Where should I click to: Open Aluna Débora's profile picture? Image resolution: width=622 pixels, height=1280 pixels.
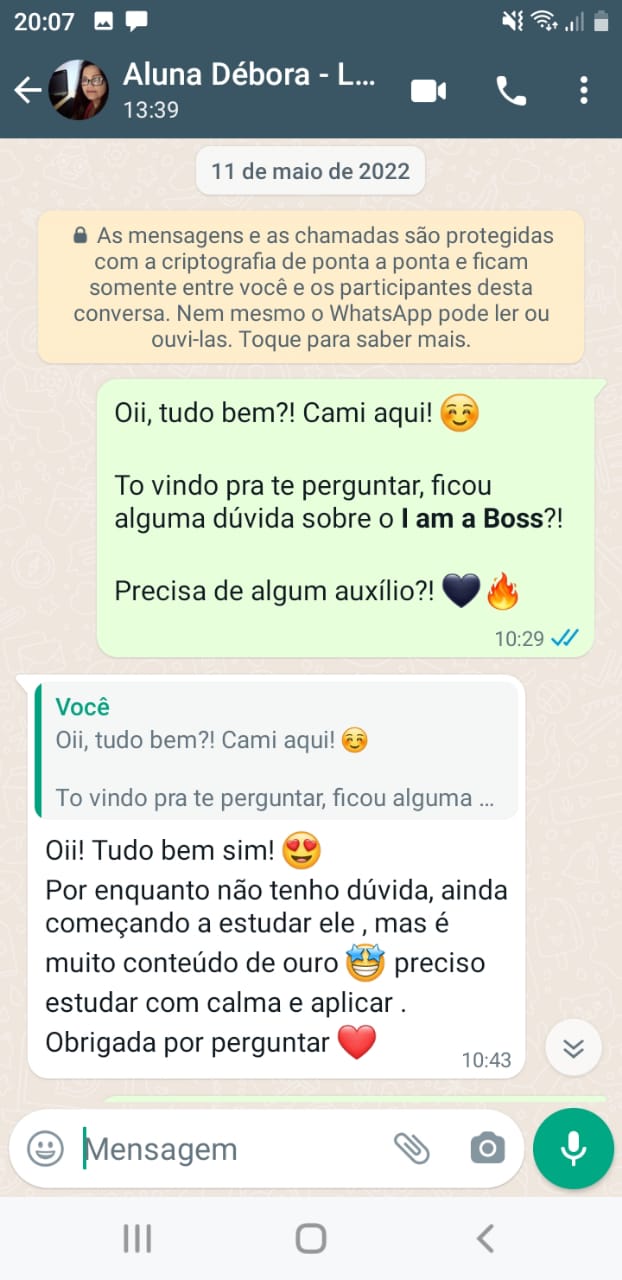point(79,91)
